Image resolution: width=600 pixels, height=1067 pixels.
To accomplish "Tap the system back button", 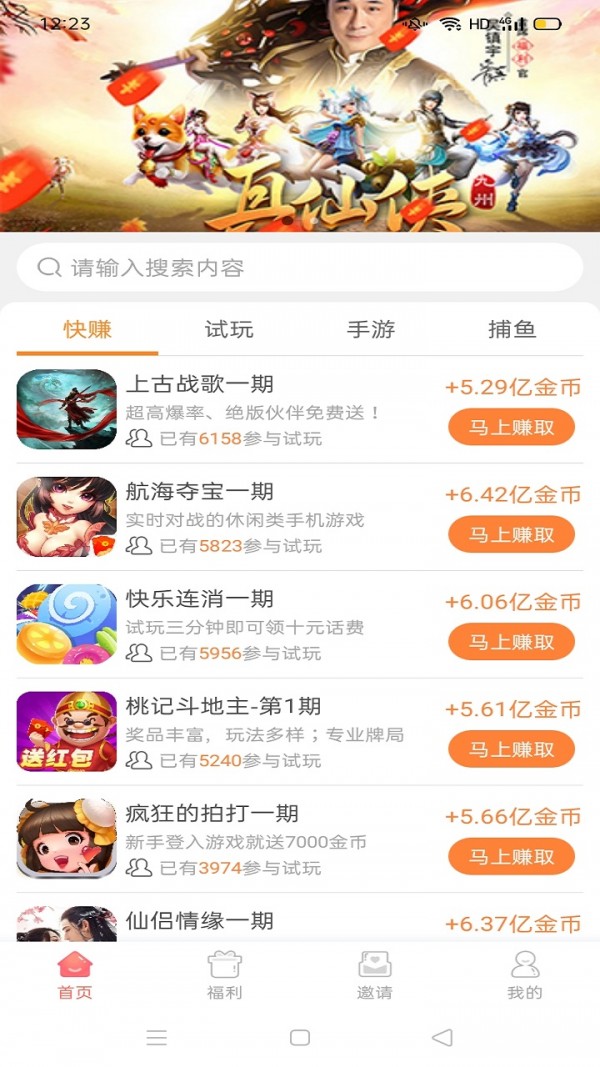I will click(442, 1038).
